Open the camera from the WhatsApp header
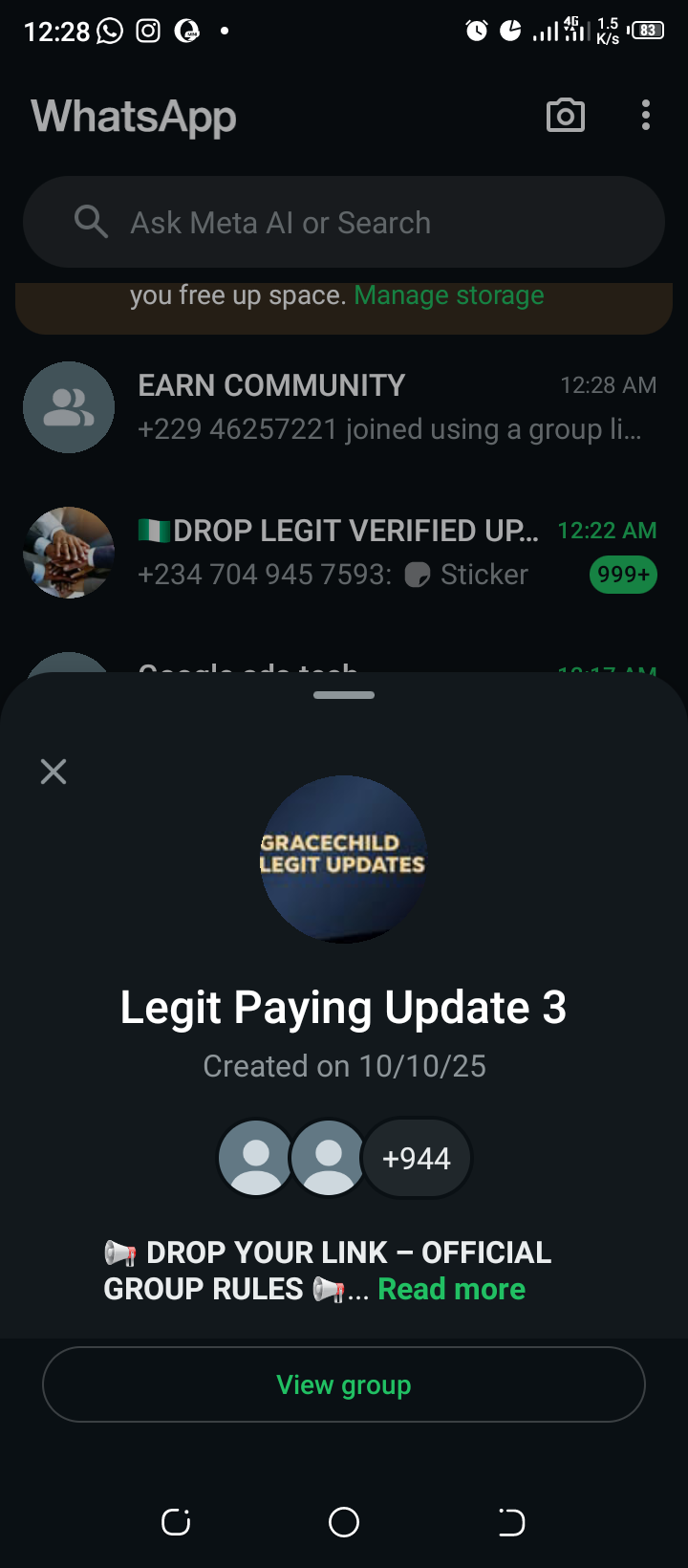Image resolution: width=688 pixels, height=1568 pixels. (x=565, y=116)
